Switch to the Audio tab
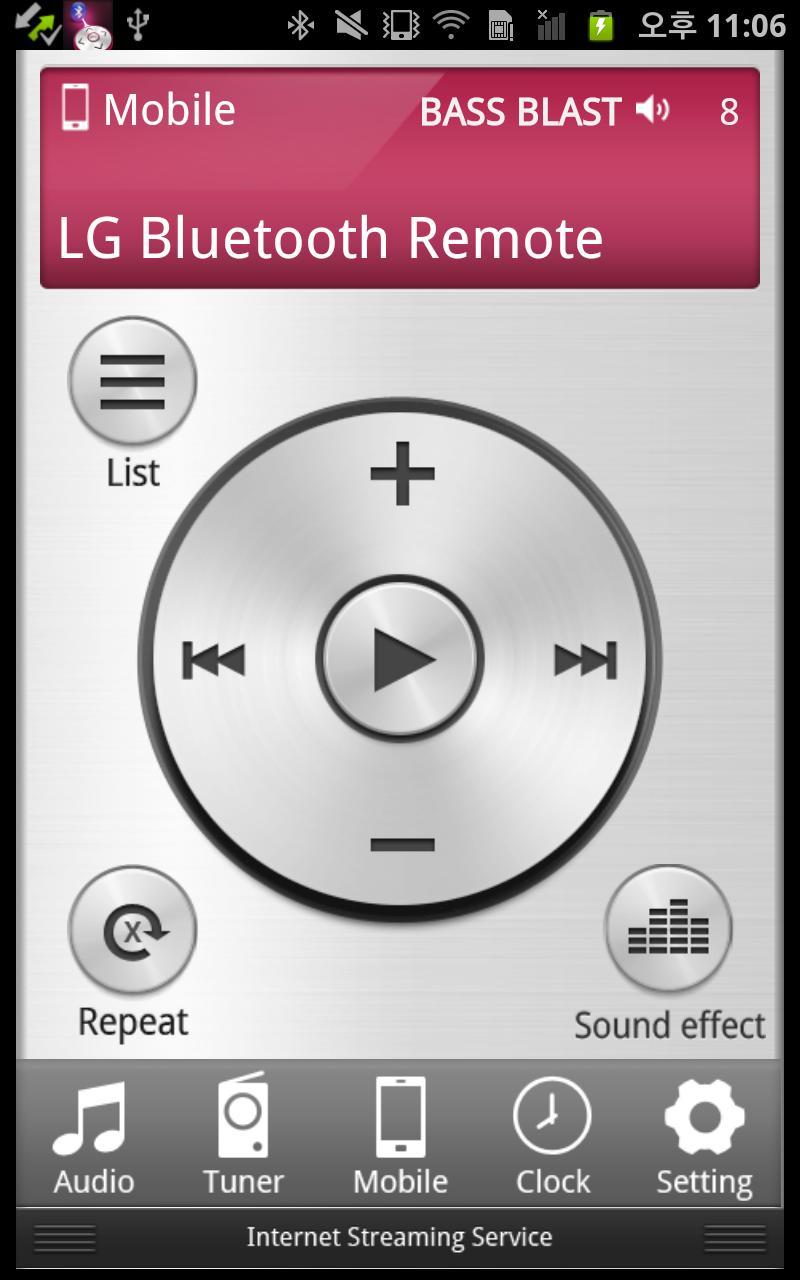The height and width of the screenshot is (1280, 800). (93, 1138)
